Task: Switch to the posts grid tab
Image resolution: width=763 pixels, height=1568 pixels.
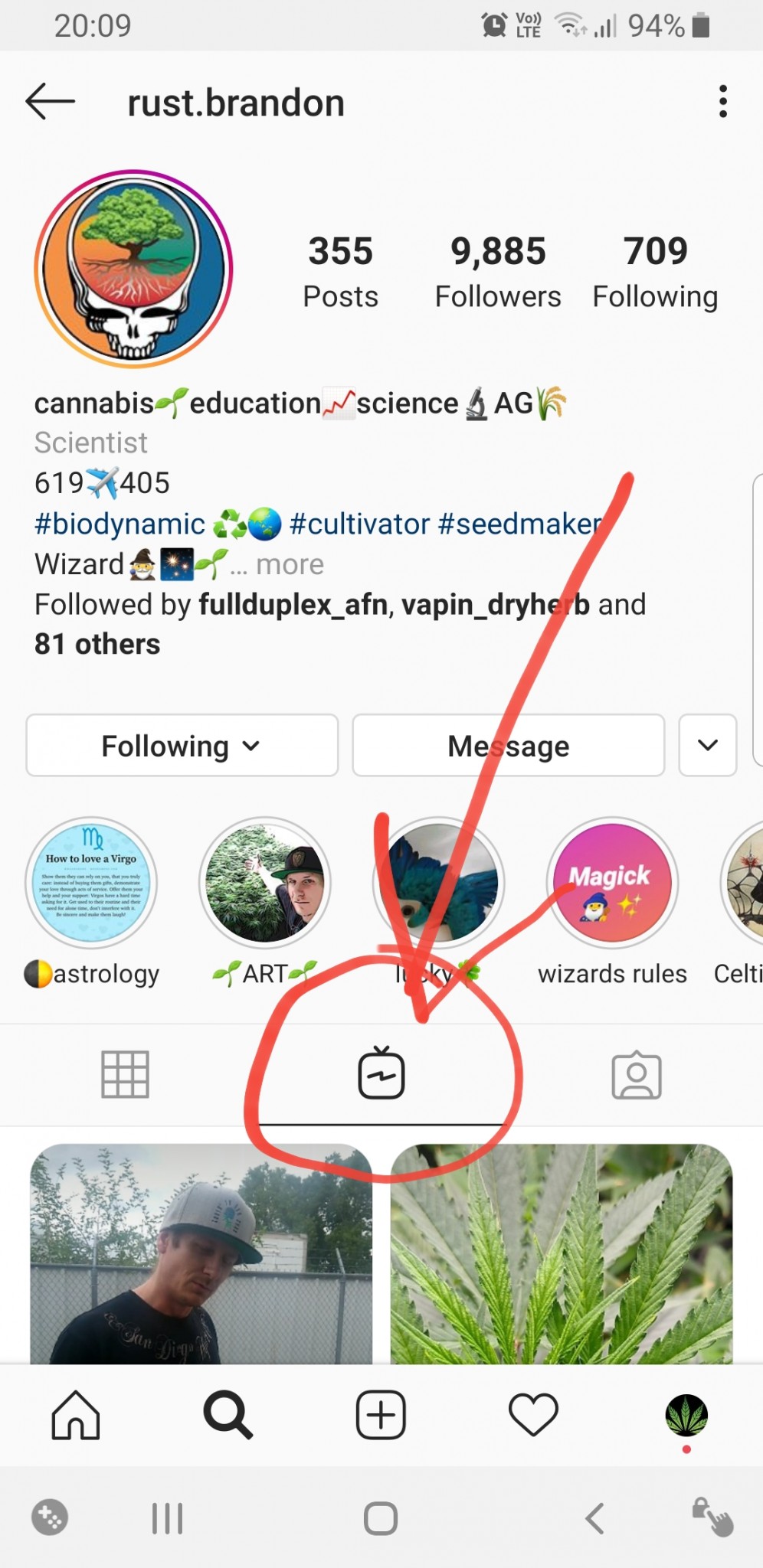Action: (x=126, y=1075)
